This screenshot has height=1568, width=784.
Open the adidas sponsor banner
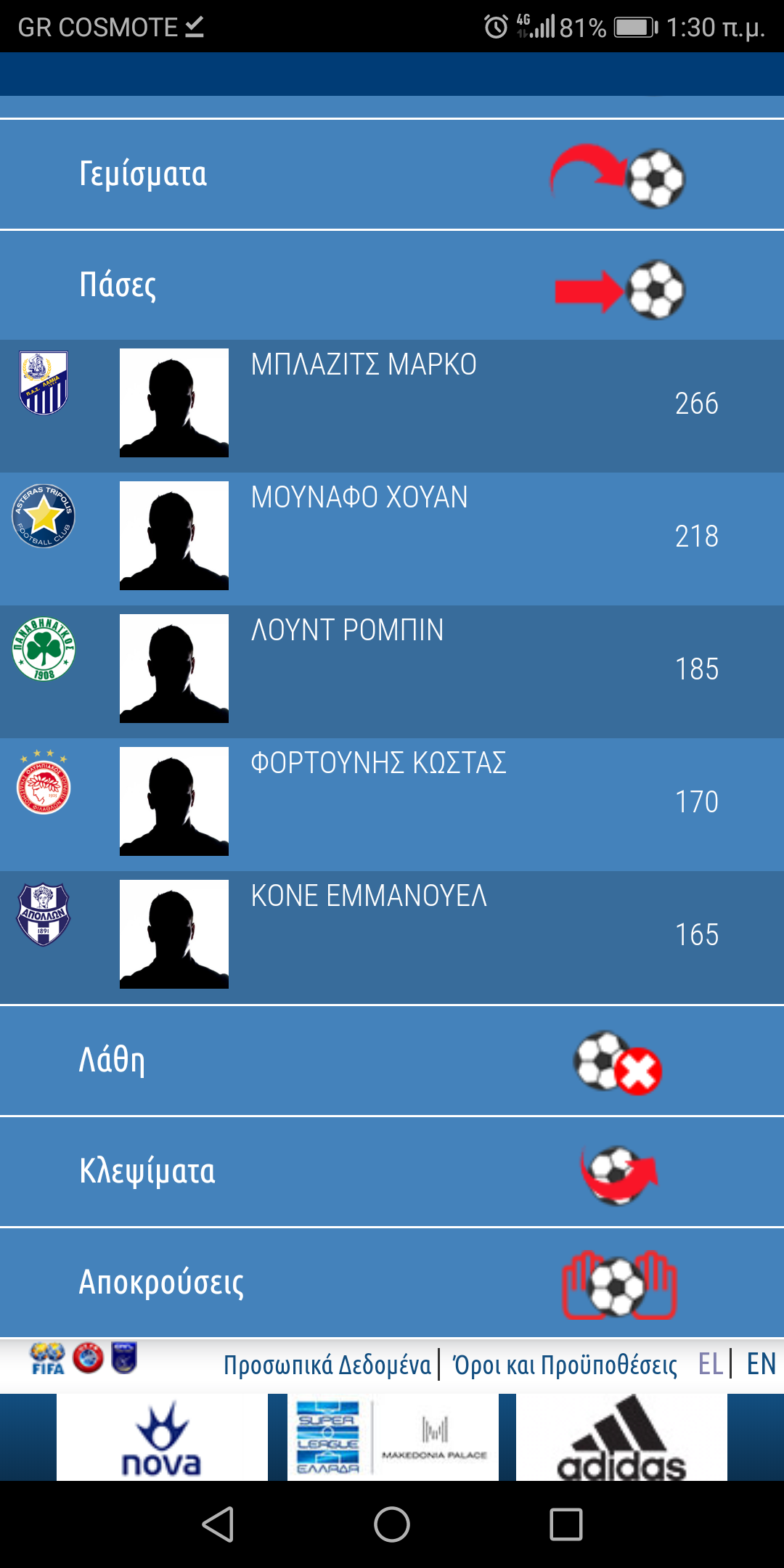pos(621,1438)
